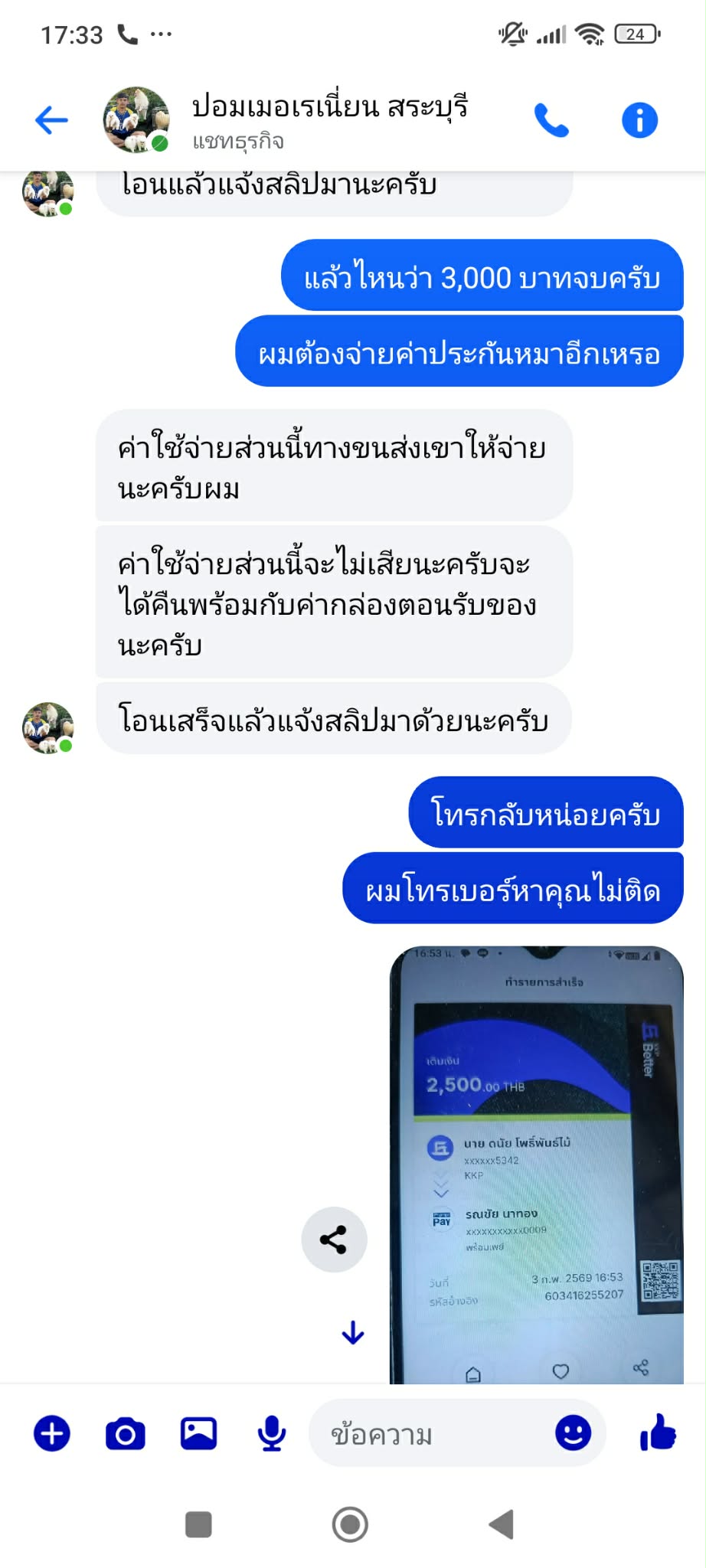Image resolution: width=706 pixels, height=1568 pixels.
Task: Go back from this chat
Action: click(x=51, y=120)
